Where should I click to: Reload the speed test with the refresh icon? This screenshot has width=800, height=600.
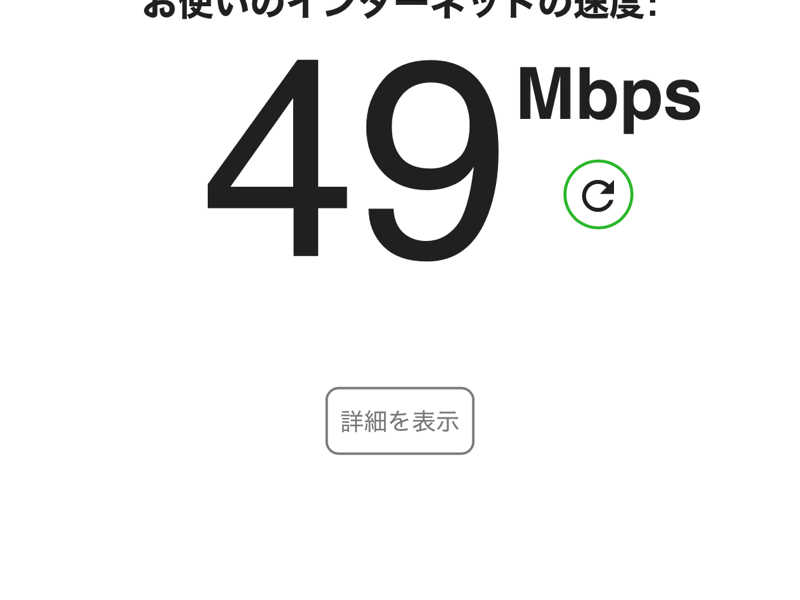(x=598, y=194)
